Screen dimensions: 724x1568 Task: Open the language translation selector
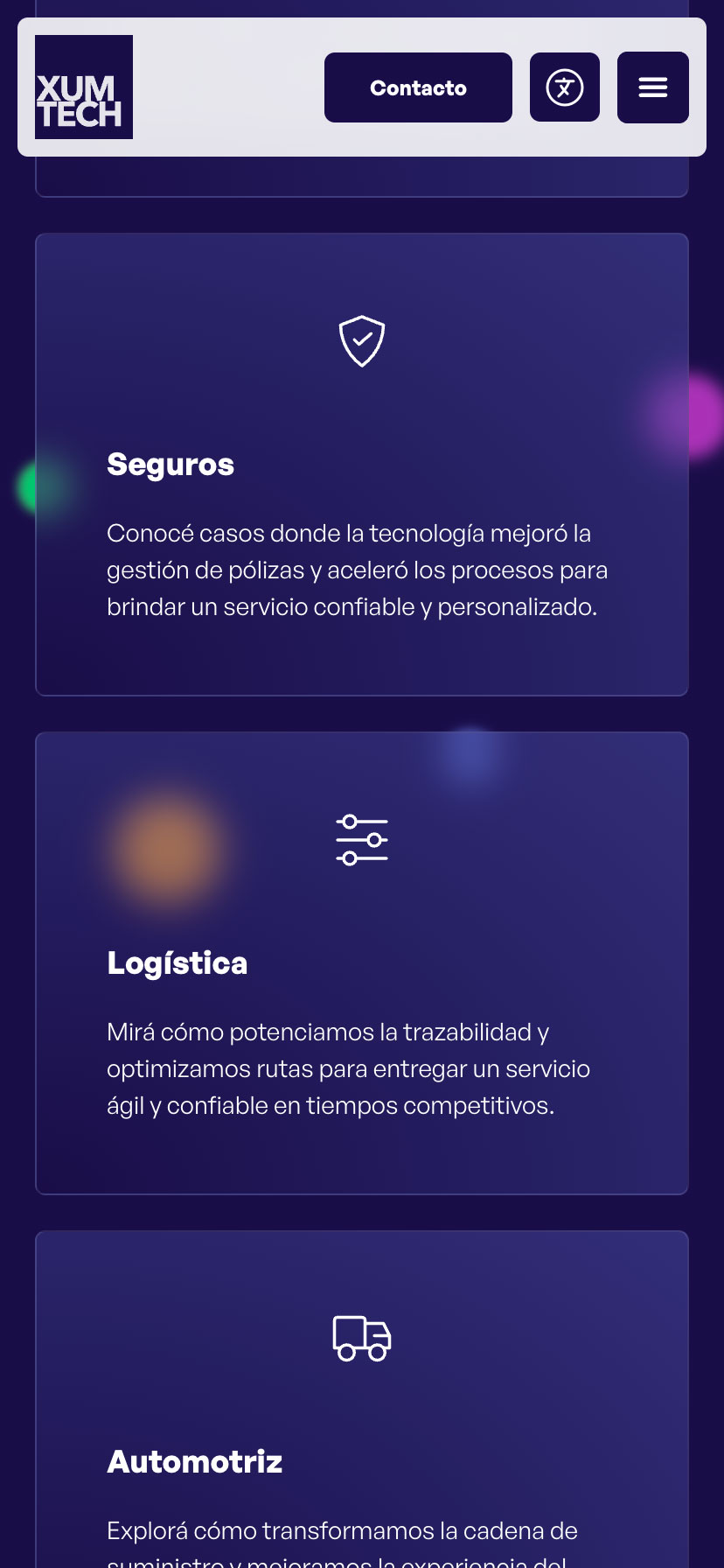pyautogui.click(x=565, y=87)
